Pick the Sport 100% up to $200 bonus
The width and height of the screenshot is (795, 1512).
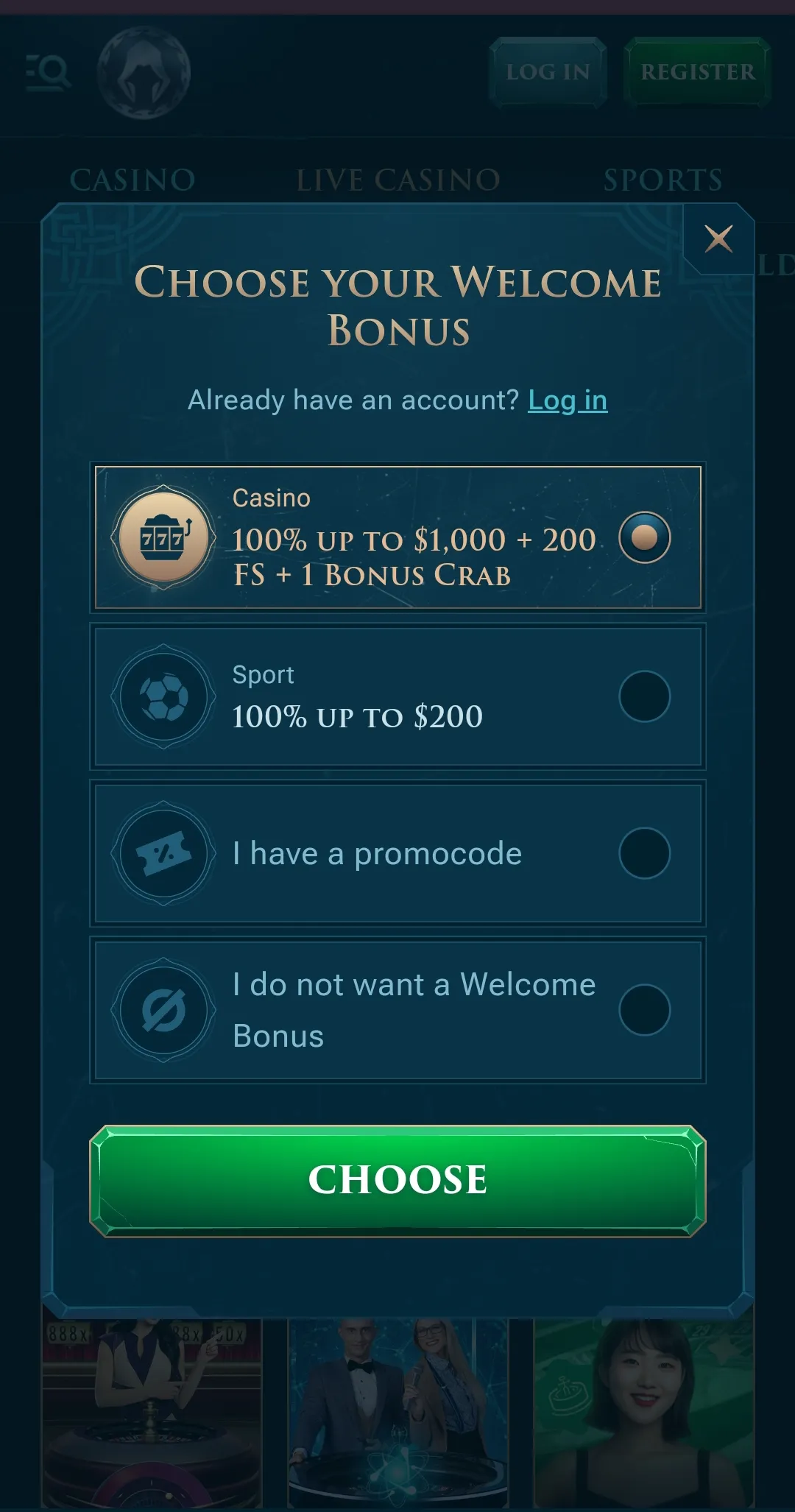click(x=644, y=696)
